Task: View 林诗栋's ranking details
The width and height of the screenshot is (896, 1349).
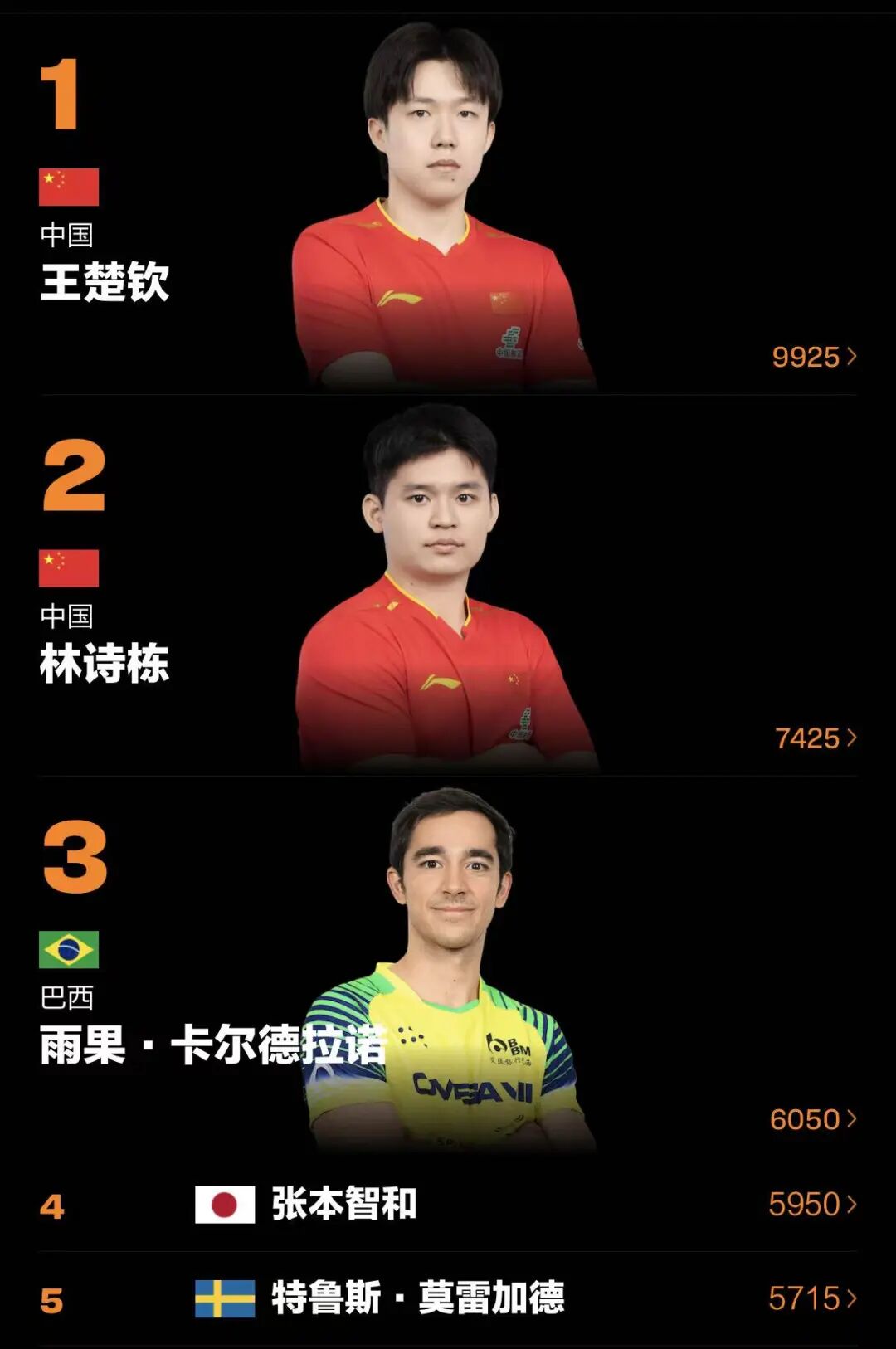Action: point(815,738)
